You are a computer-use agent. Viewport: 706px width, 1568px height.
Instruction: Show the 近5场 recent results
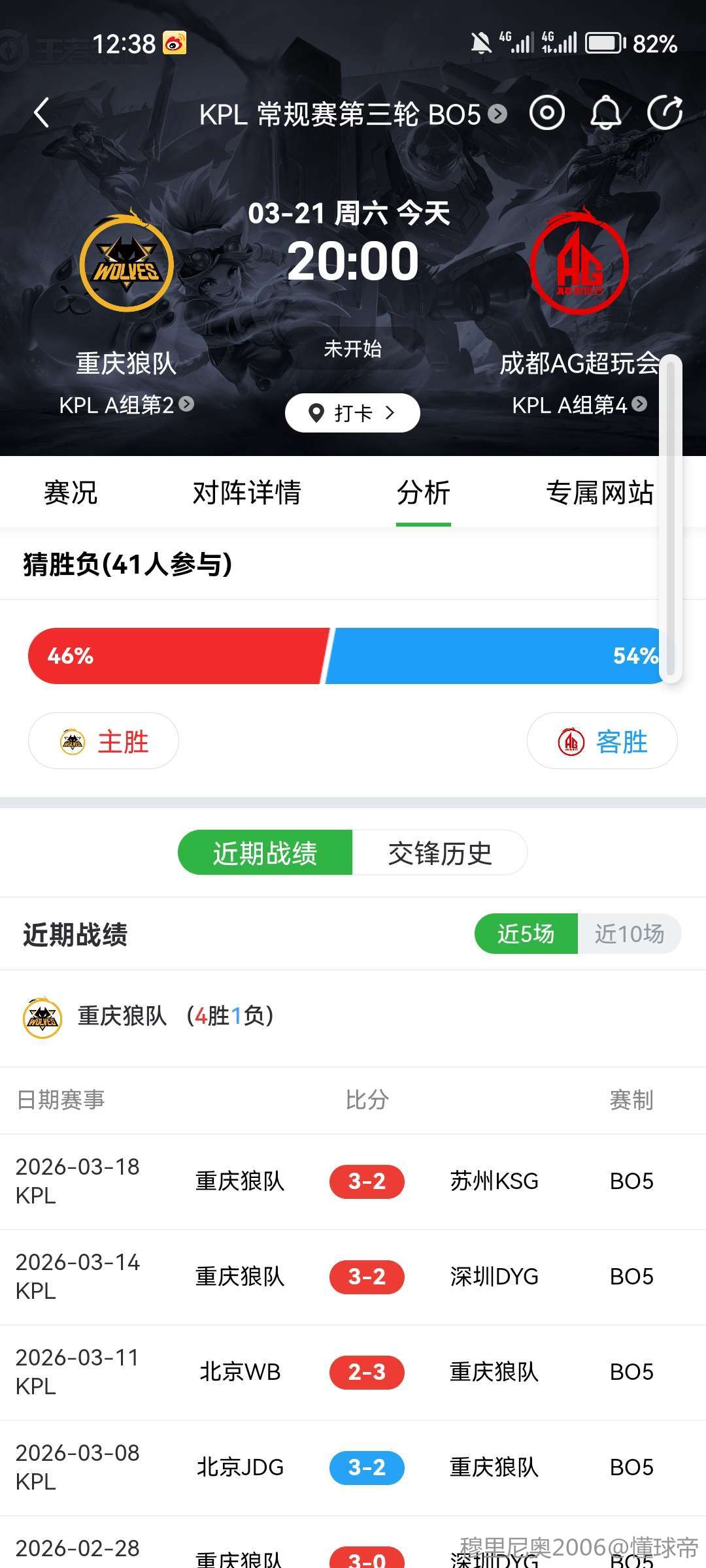(526, 934)
